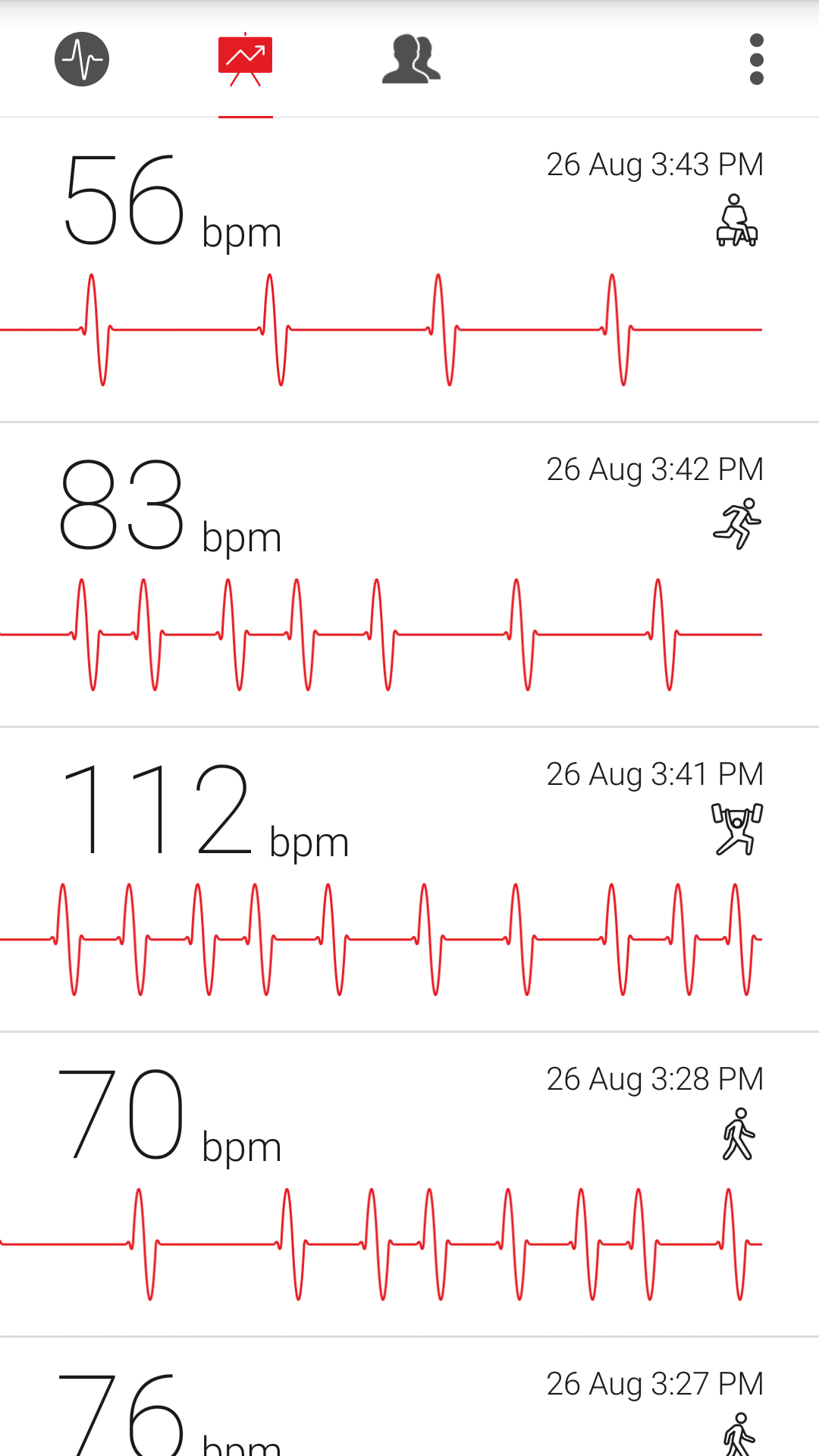This screenshot has width=819, height=1456.
Task: Click the walking icon beside 3:27 PM
Action: [738, 1433]
